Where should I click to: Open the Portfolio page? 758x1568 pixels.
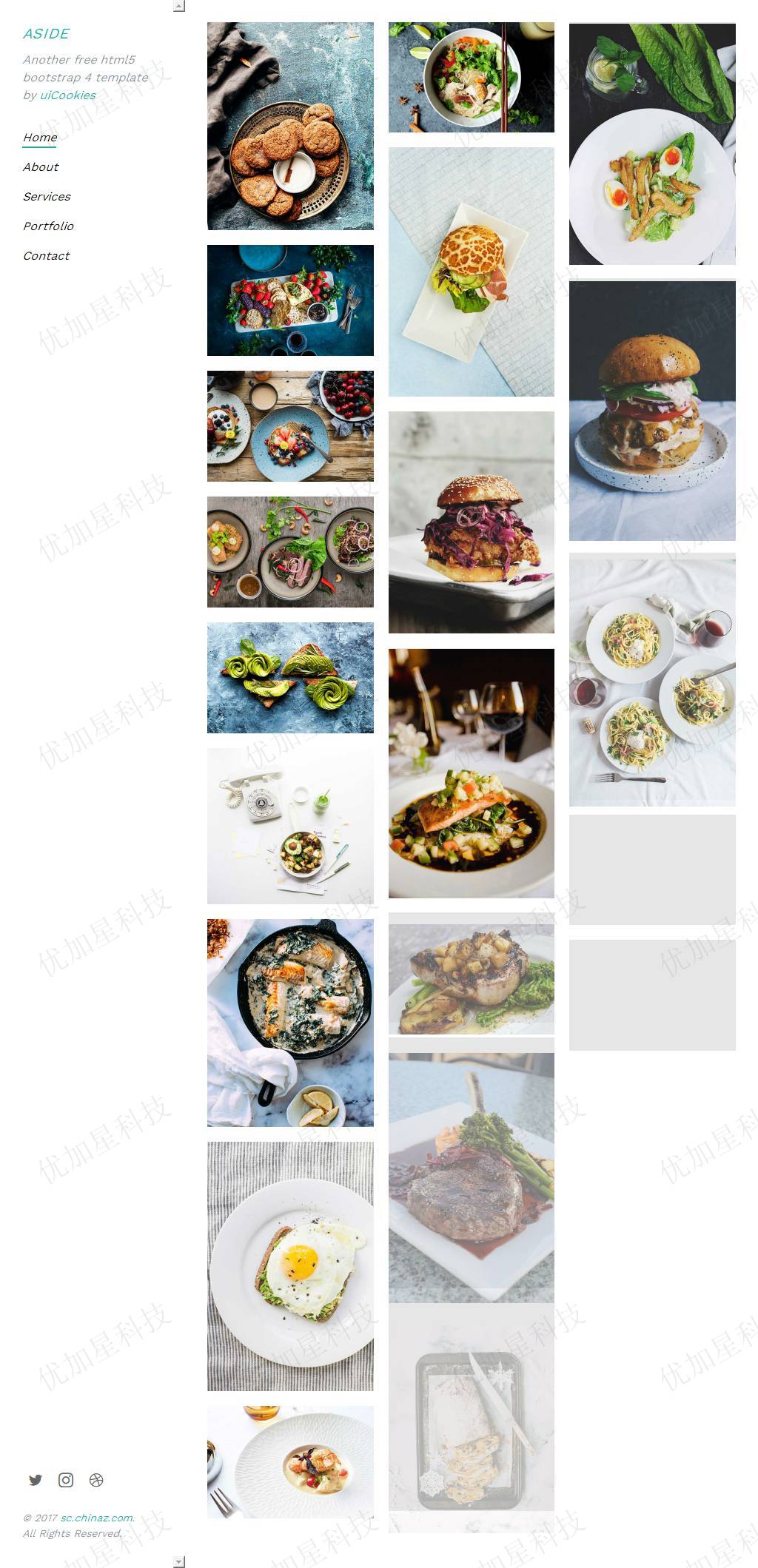coord(48,226)
